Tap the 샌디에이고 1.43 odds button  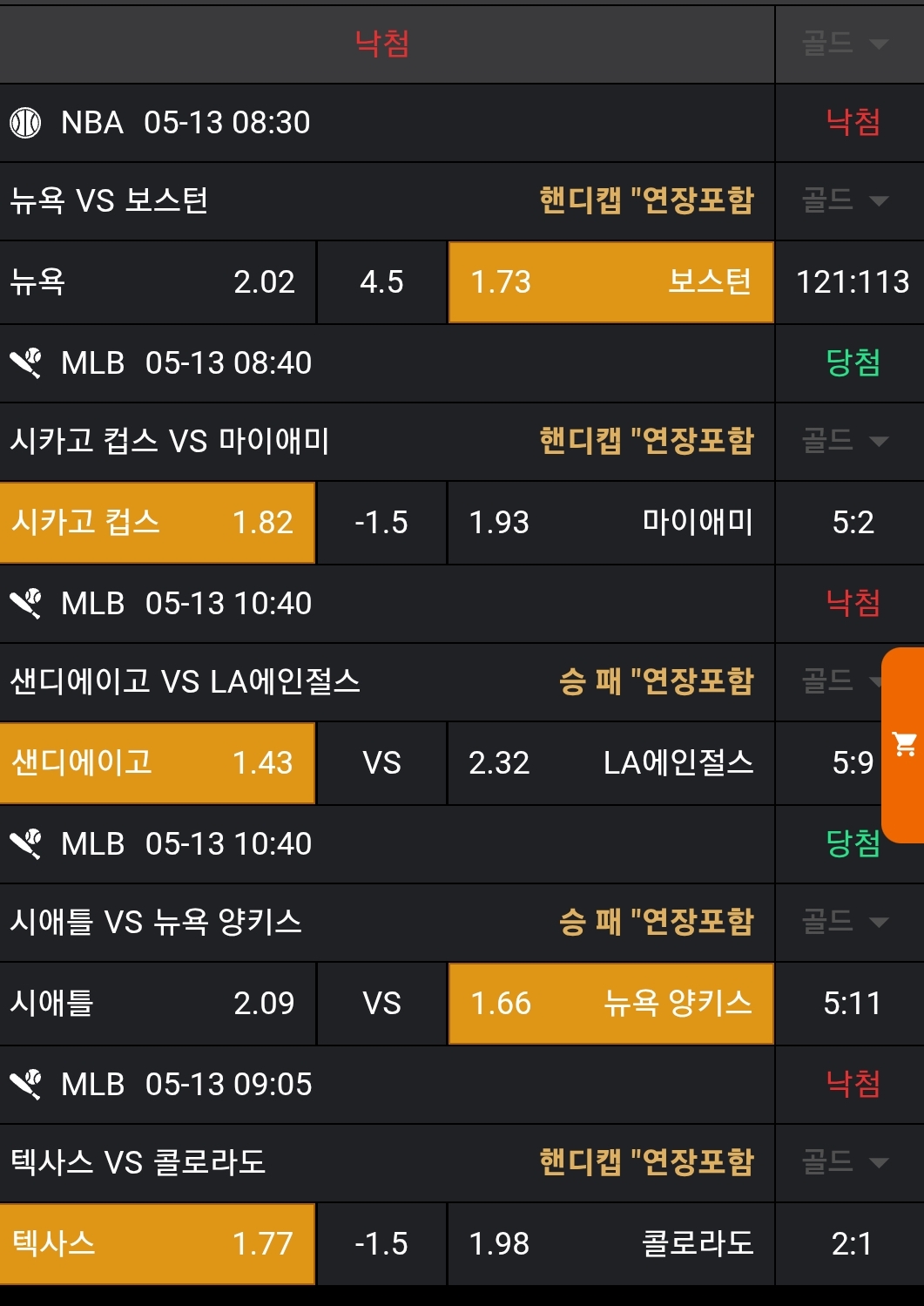point(157,763)
